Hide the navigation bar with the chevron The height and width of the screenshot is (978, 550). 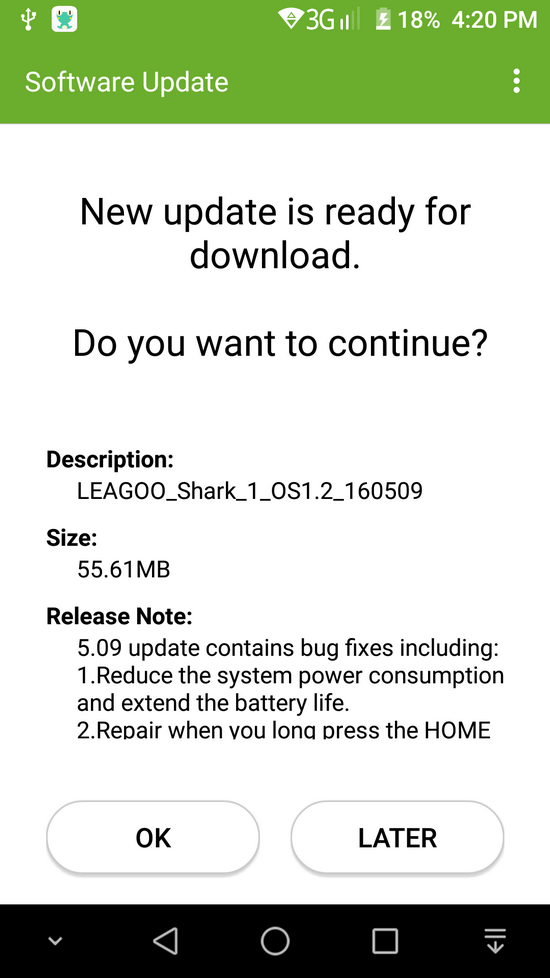pos(55,941)
